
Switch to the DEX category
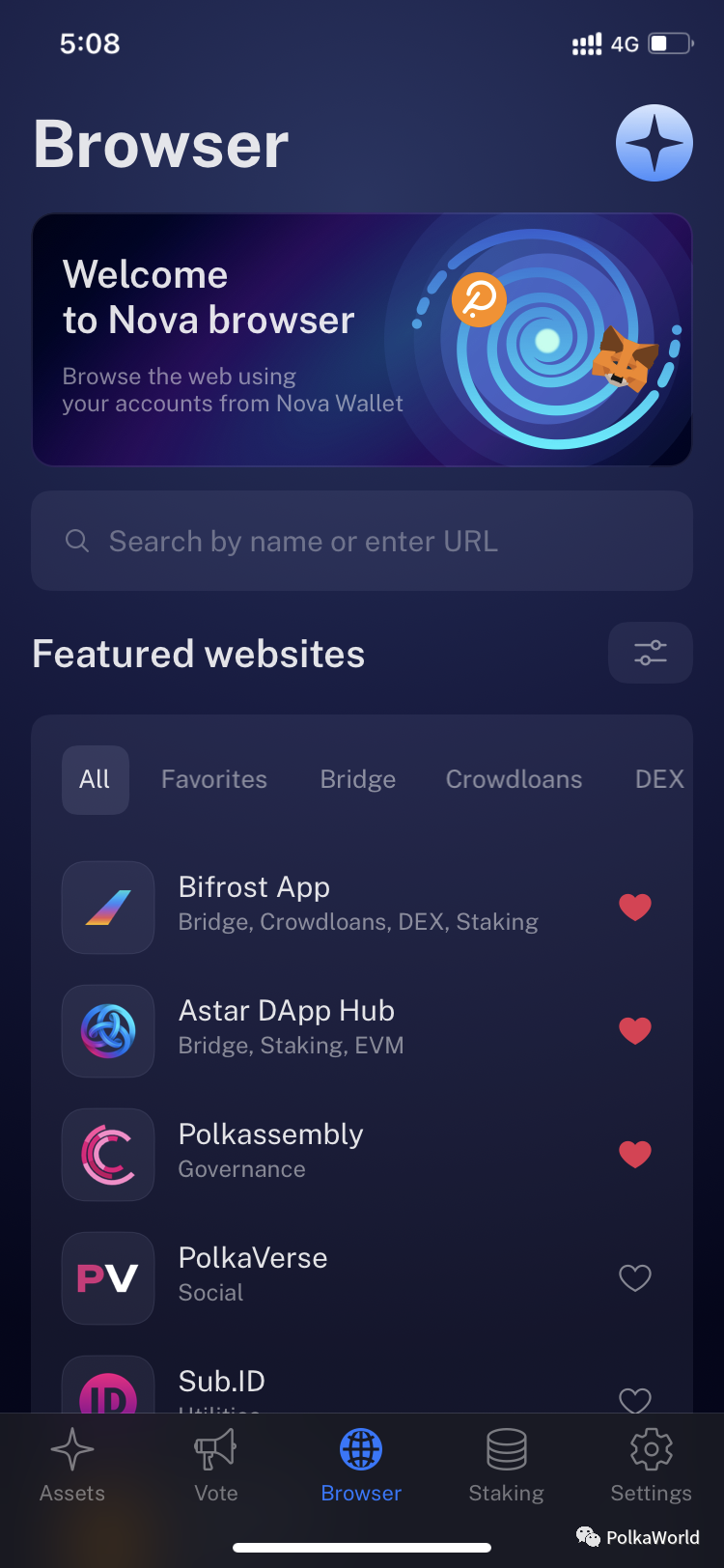point(659,779)
